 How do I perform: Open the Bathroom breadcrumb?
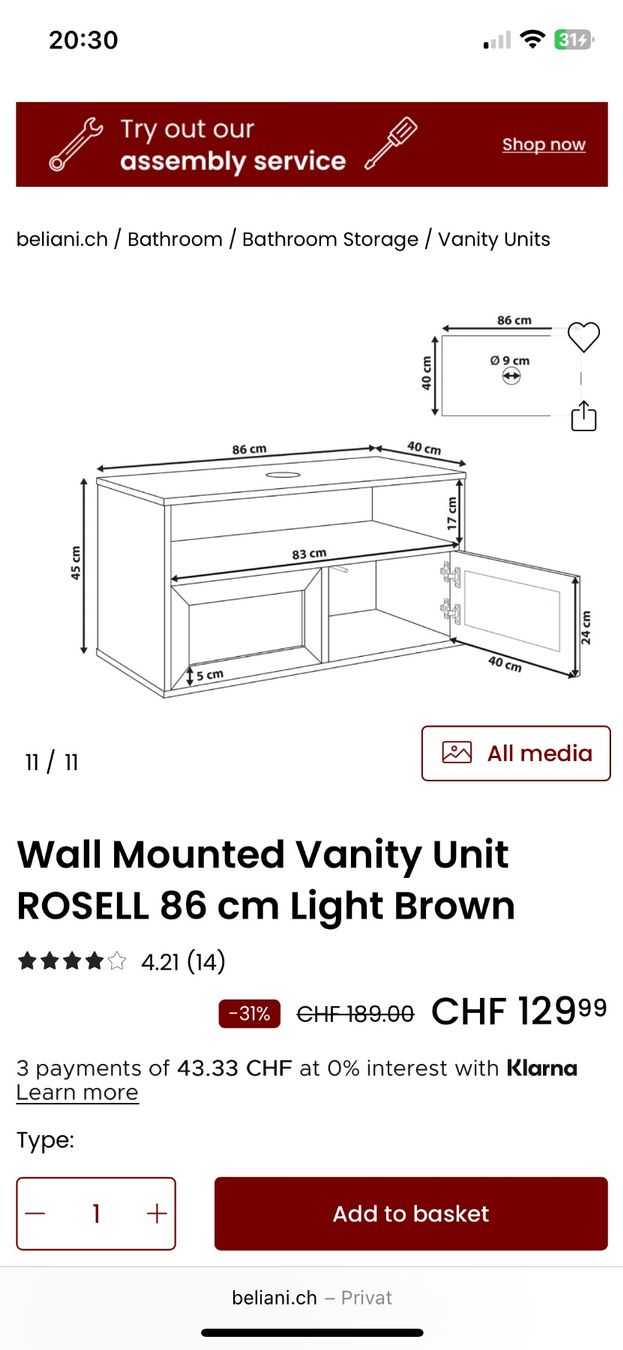(x=175, y=239)
